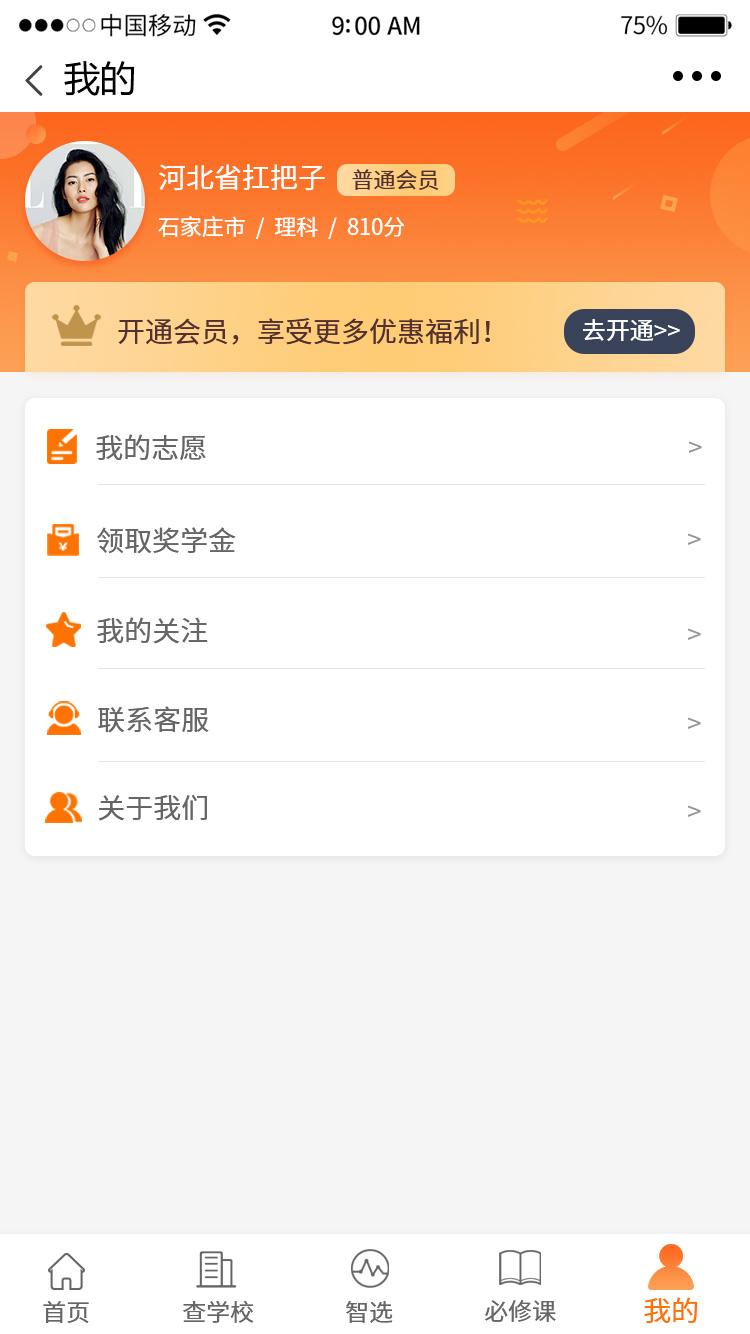Open the user profile avatar photo
The image size is (750, 1334).
85,202
